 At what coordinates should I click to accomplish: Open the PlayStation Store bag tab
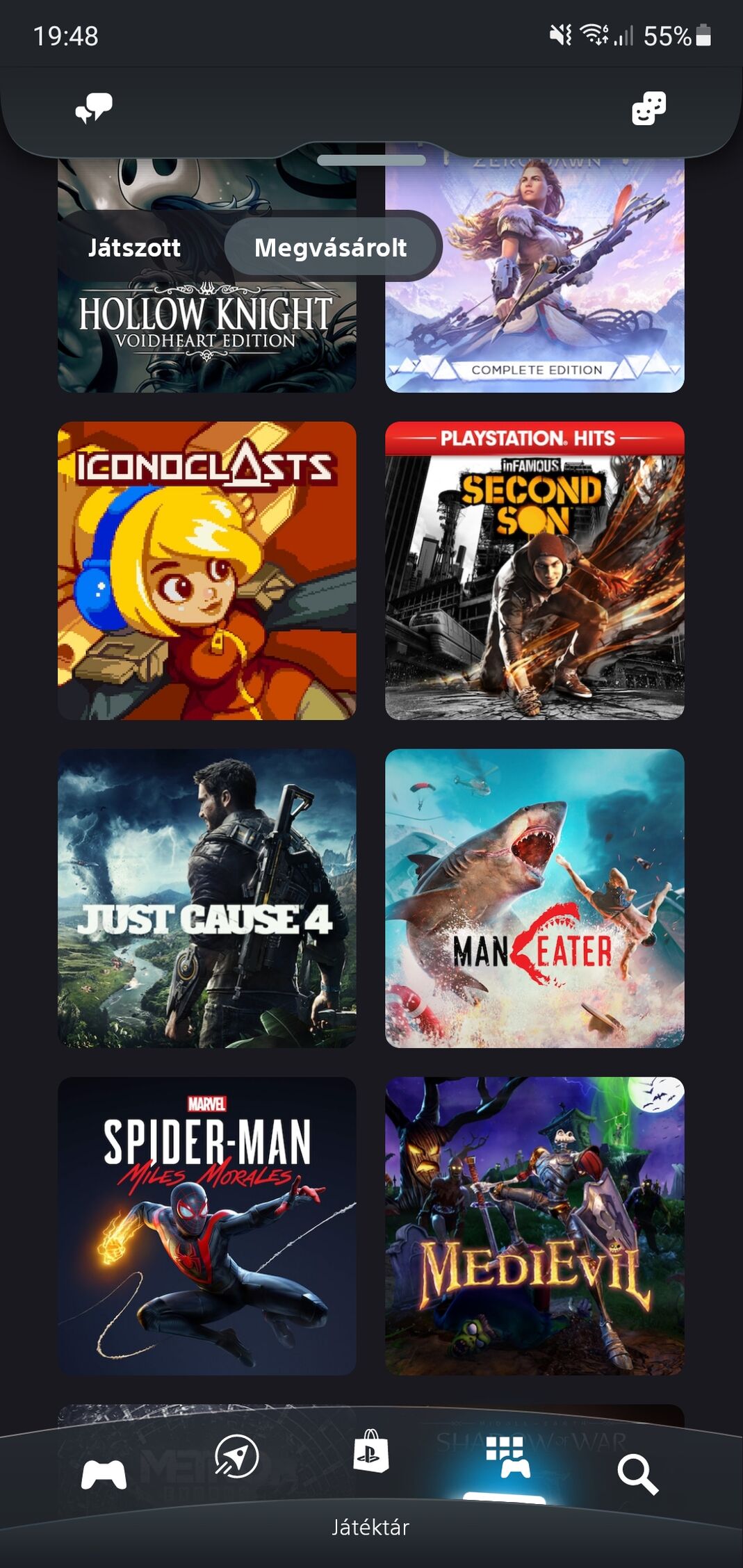[370, 1451]
